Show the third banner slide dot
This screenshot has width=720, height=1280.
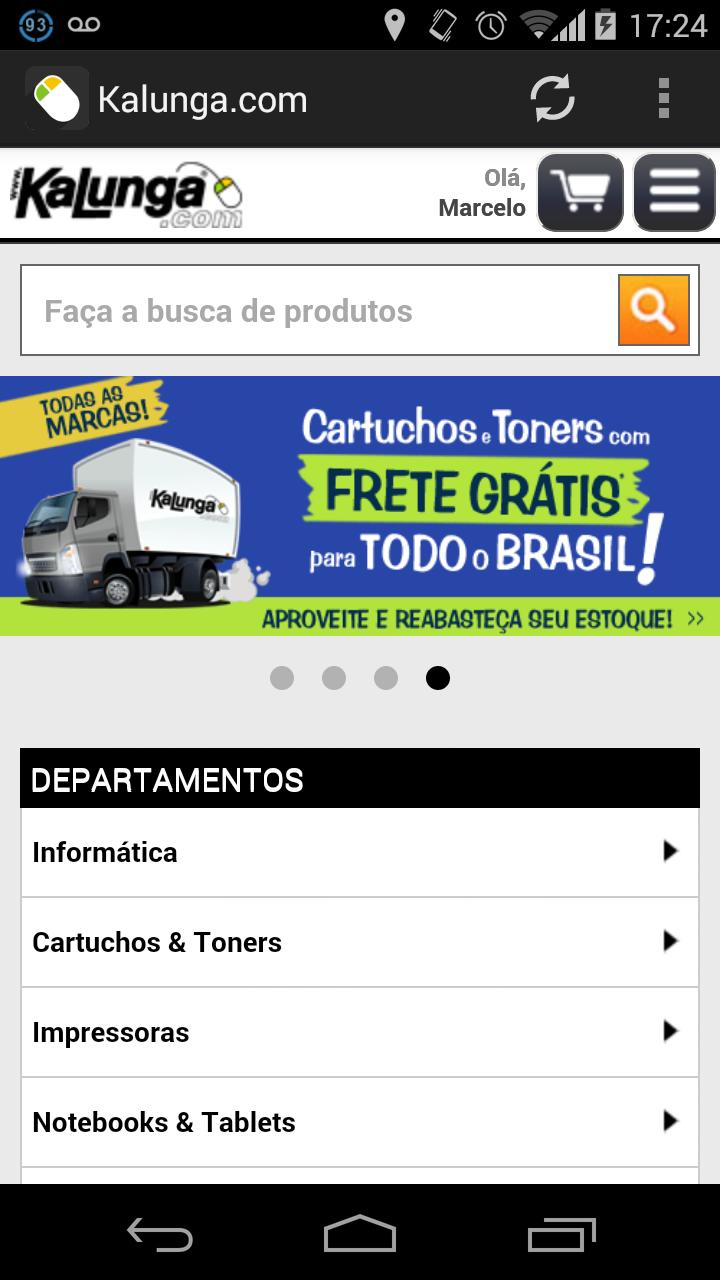click(x=386, y=678)
